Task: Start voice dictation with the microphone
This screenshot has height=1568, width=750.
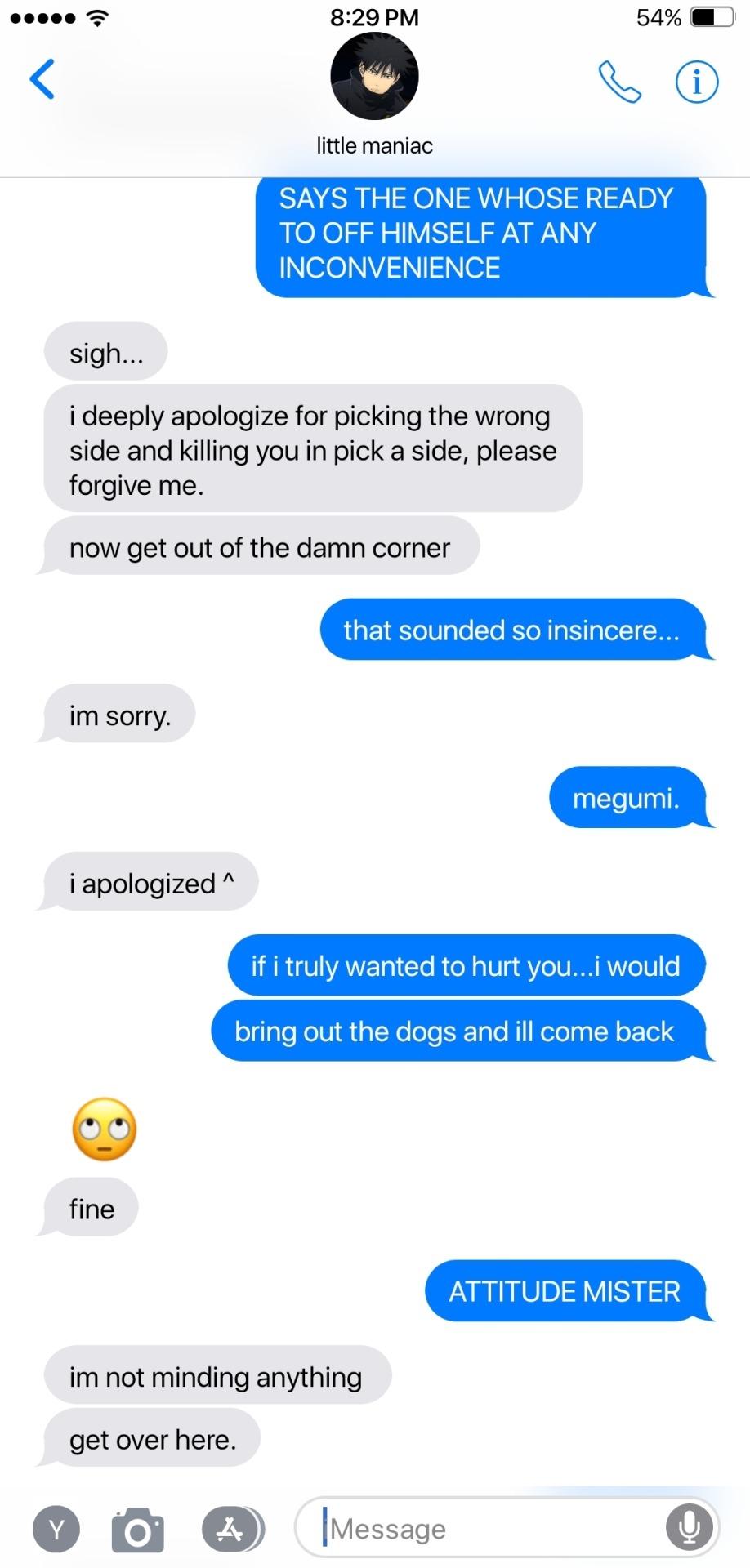Action: tap(689, 1527)
